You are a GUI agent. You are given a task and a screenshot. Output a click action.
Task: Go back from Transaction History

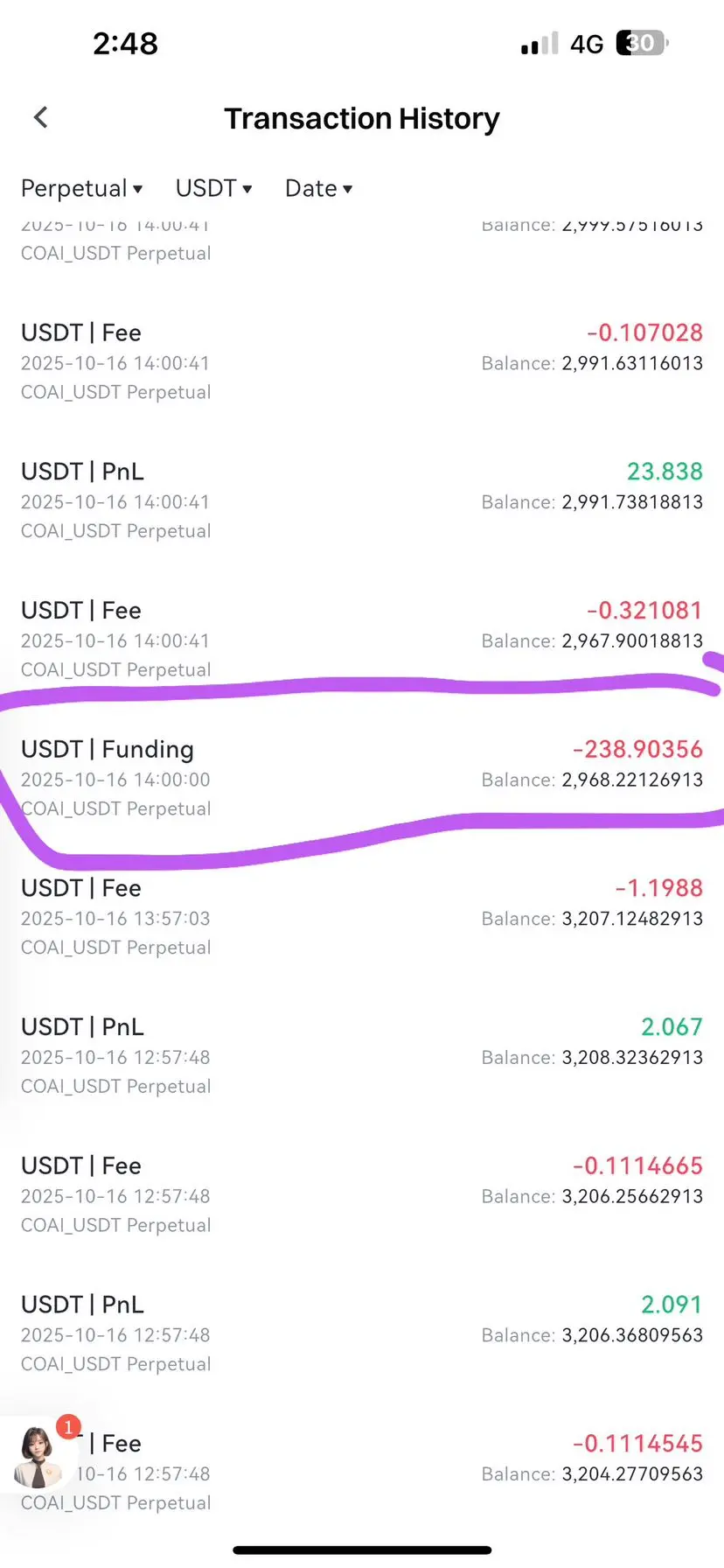40,117
